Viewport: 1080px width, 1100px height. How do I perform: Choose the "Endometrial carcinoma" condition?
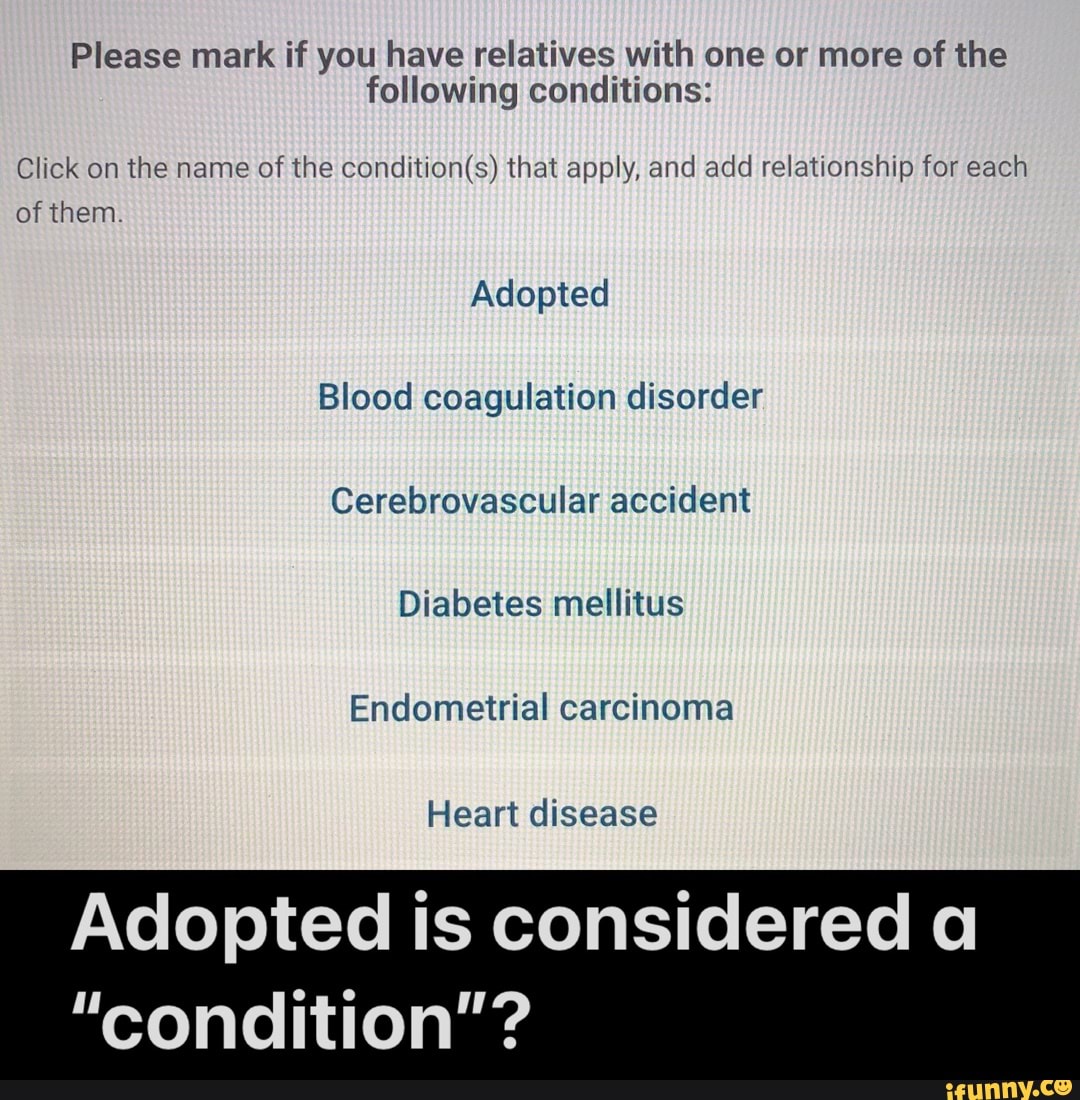coord(540,708)
